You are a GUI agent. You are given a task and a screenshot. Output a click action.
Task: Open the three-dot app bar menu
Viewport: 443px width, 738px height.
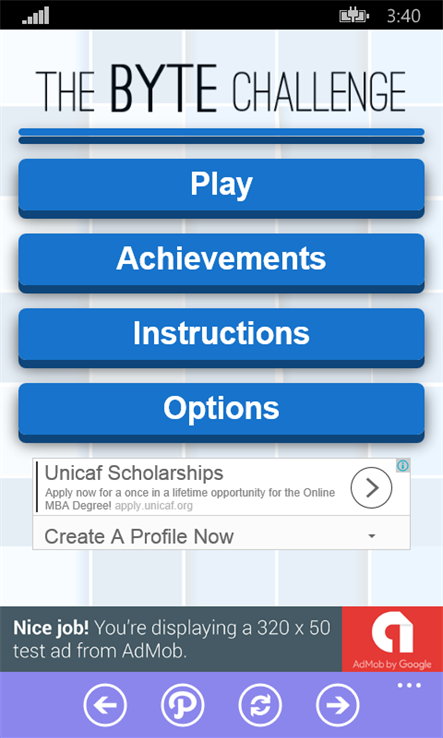tap(409, 685)
